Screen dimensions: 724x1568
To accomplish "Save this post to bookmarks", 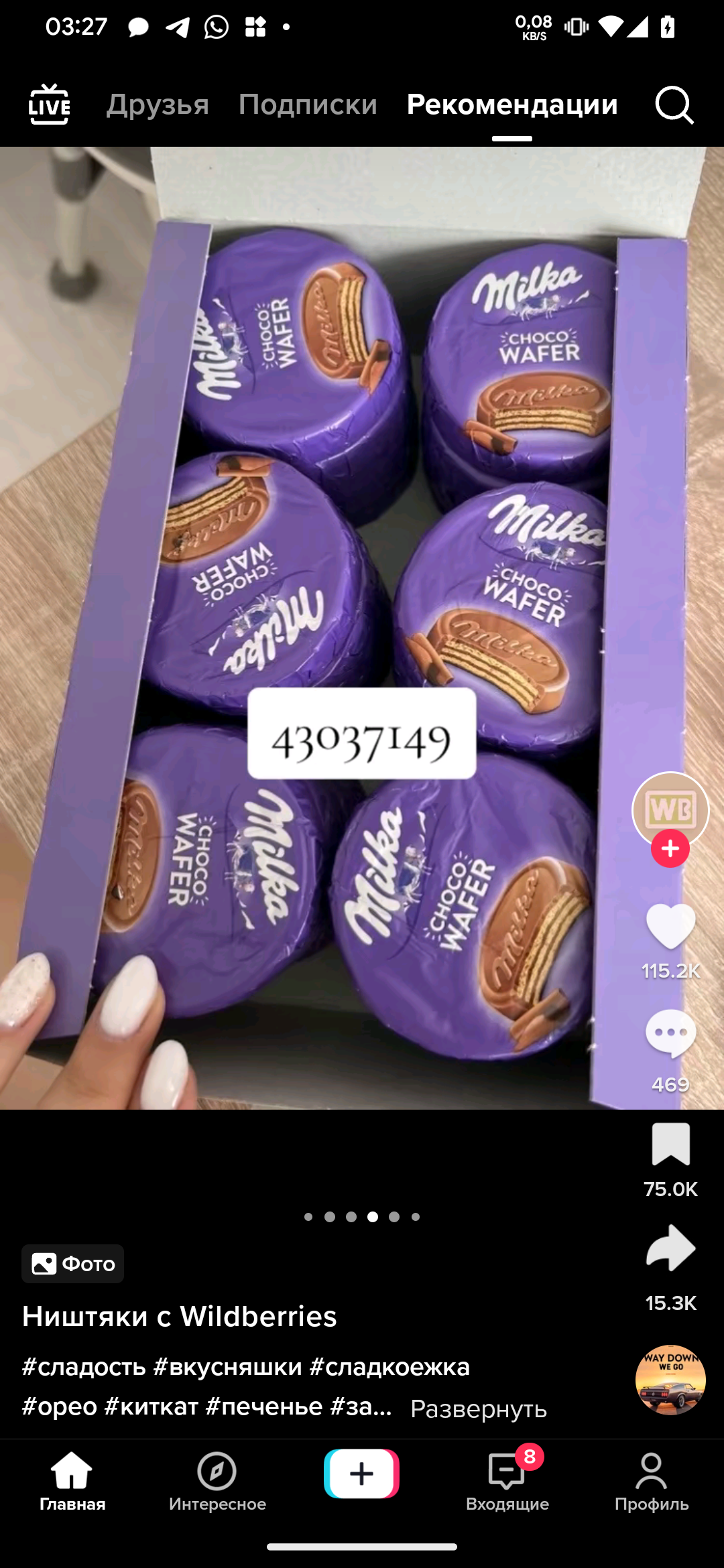I will [670, 1145].
